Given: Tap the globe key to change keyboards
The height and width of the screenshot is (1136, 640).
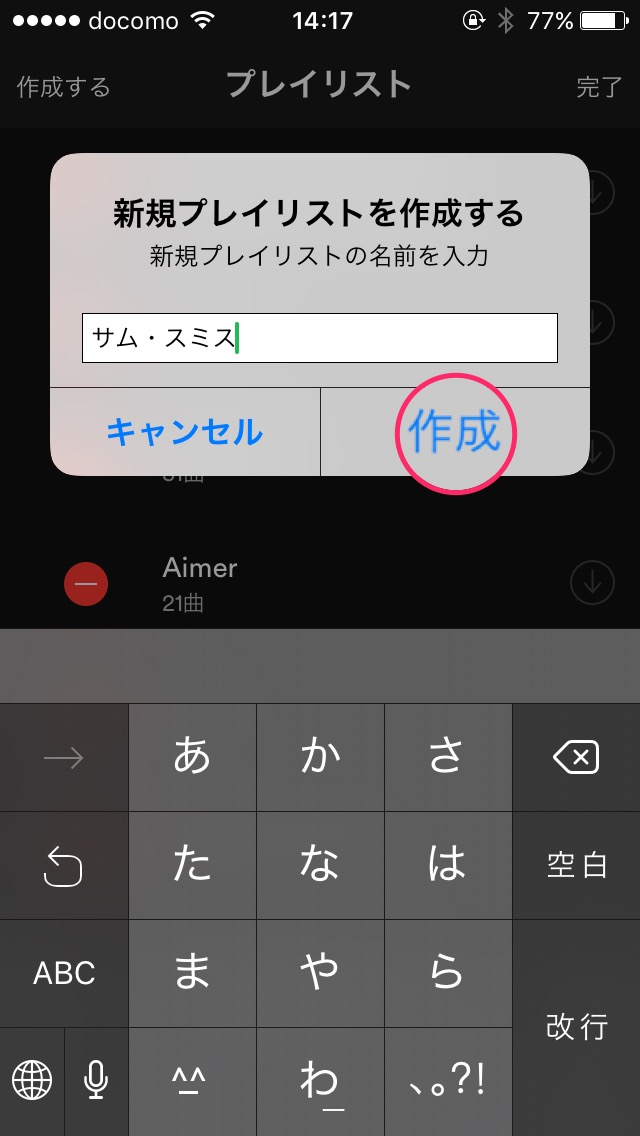Looking at the screenshot, I should click(x=32, y=1080).
